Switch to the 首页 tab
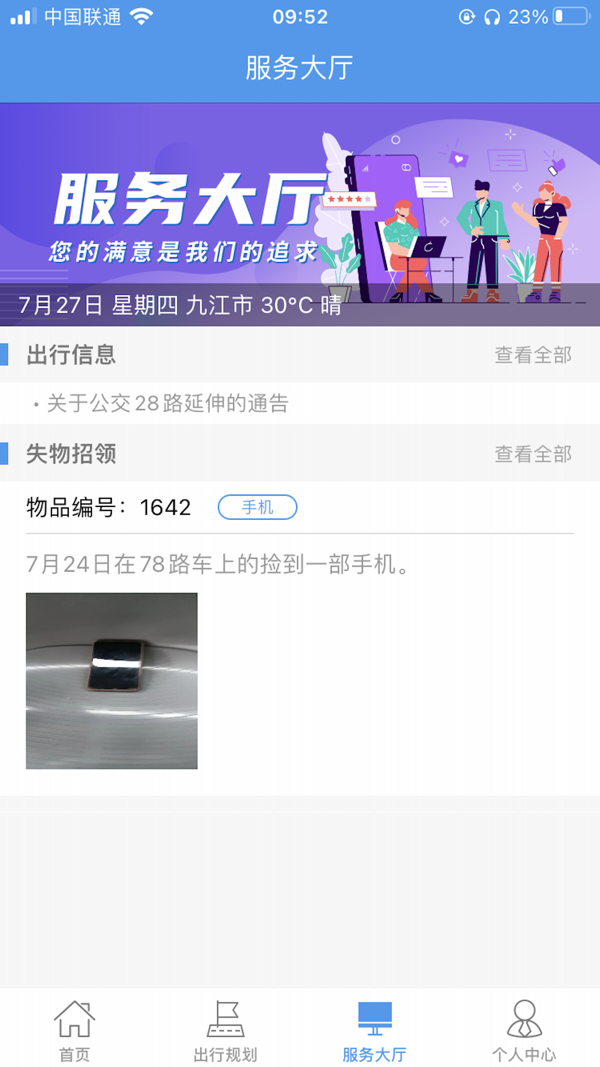 [x=74, y=1030]
